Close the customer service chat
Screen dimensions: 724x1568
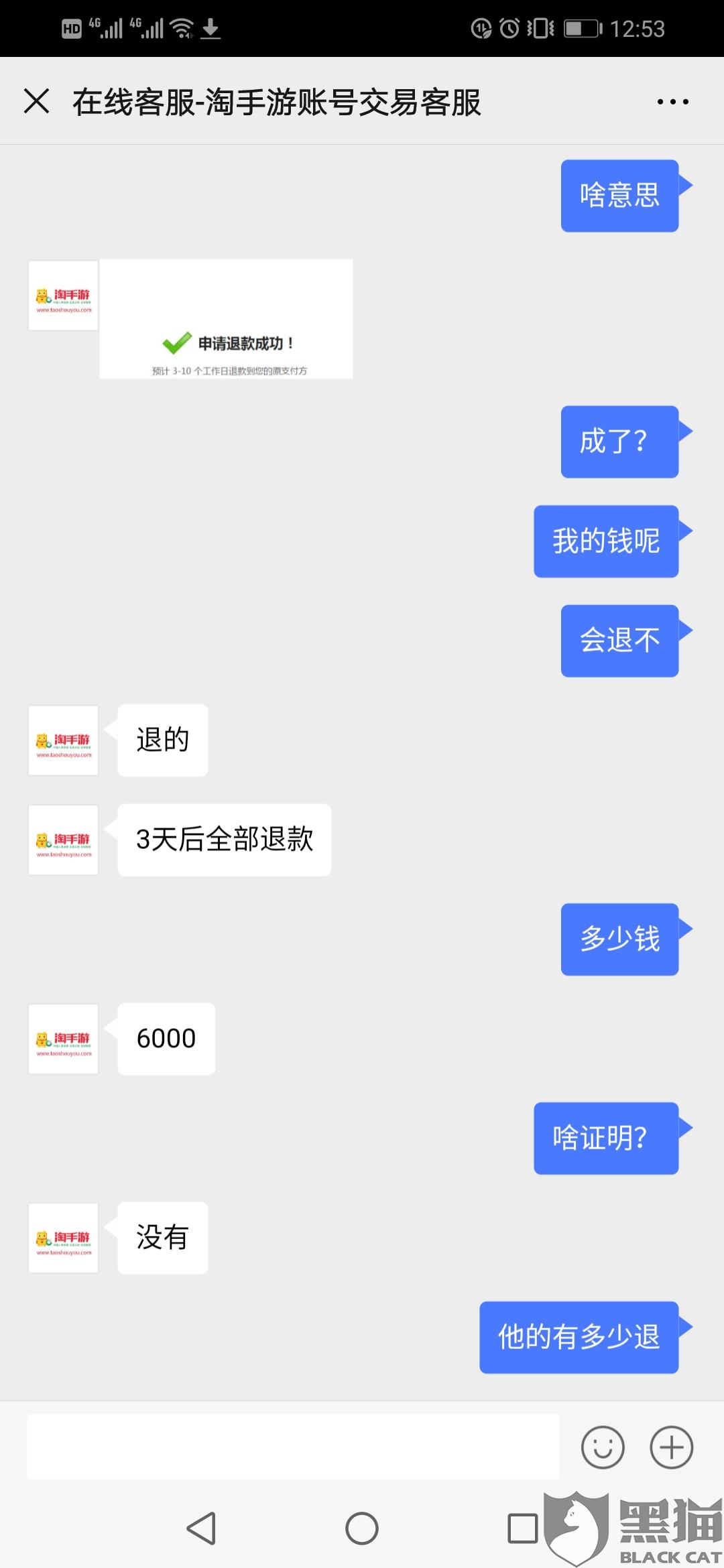click(x=36, y=101)
